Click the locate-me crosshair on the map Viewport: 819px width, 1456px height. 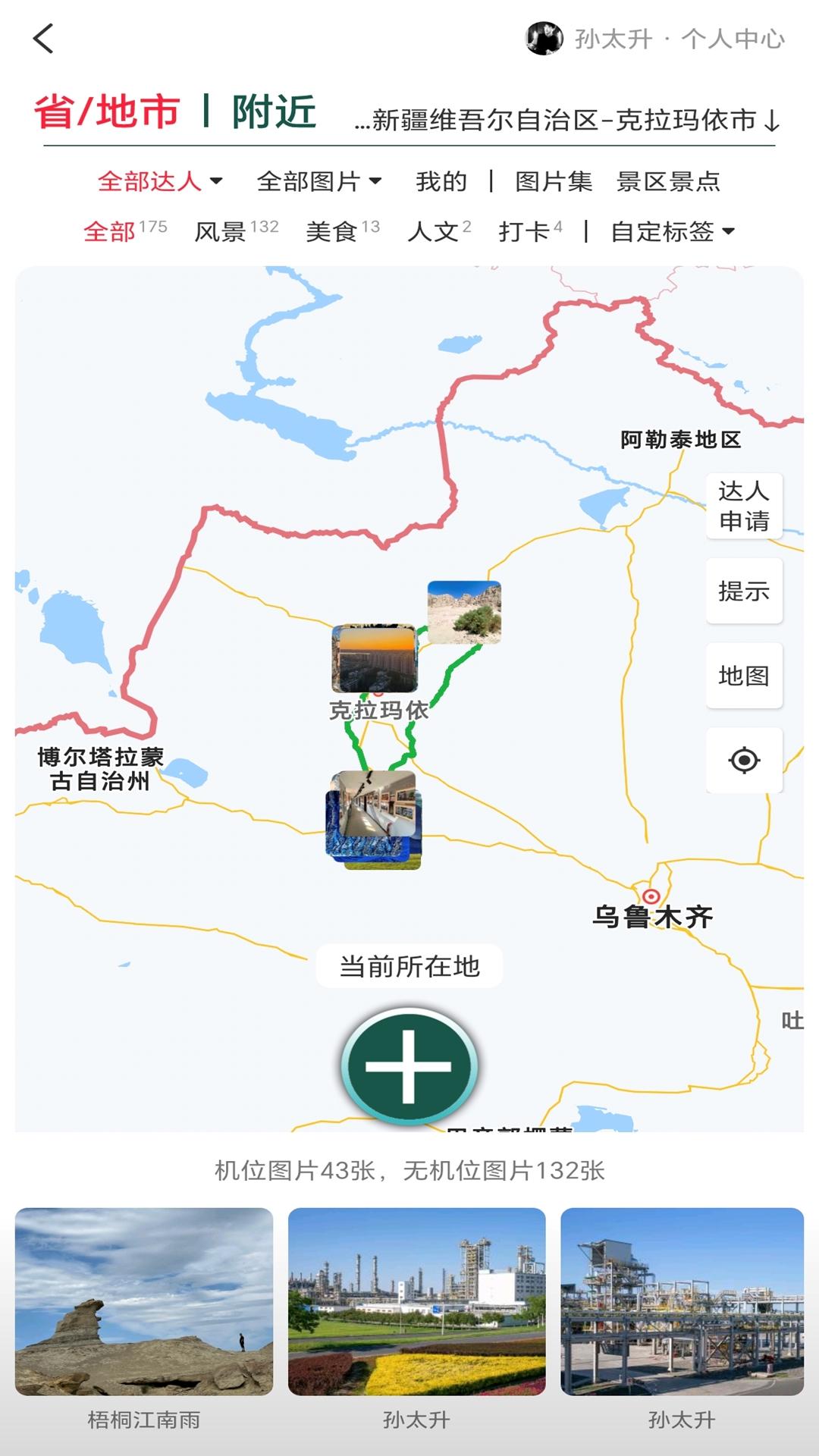pos(744,758)
